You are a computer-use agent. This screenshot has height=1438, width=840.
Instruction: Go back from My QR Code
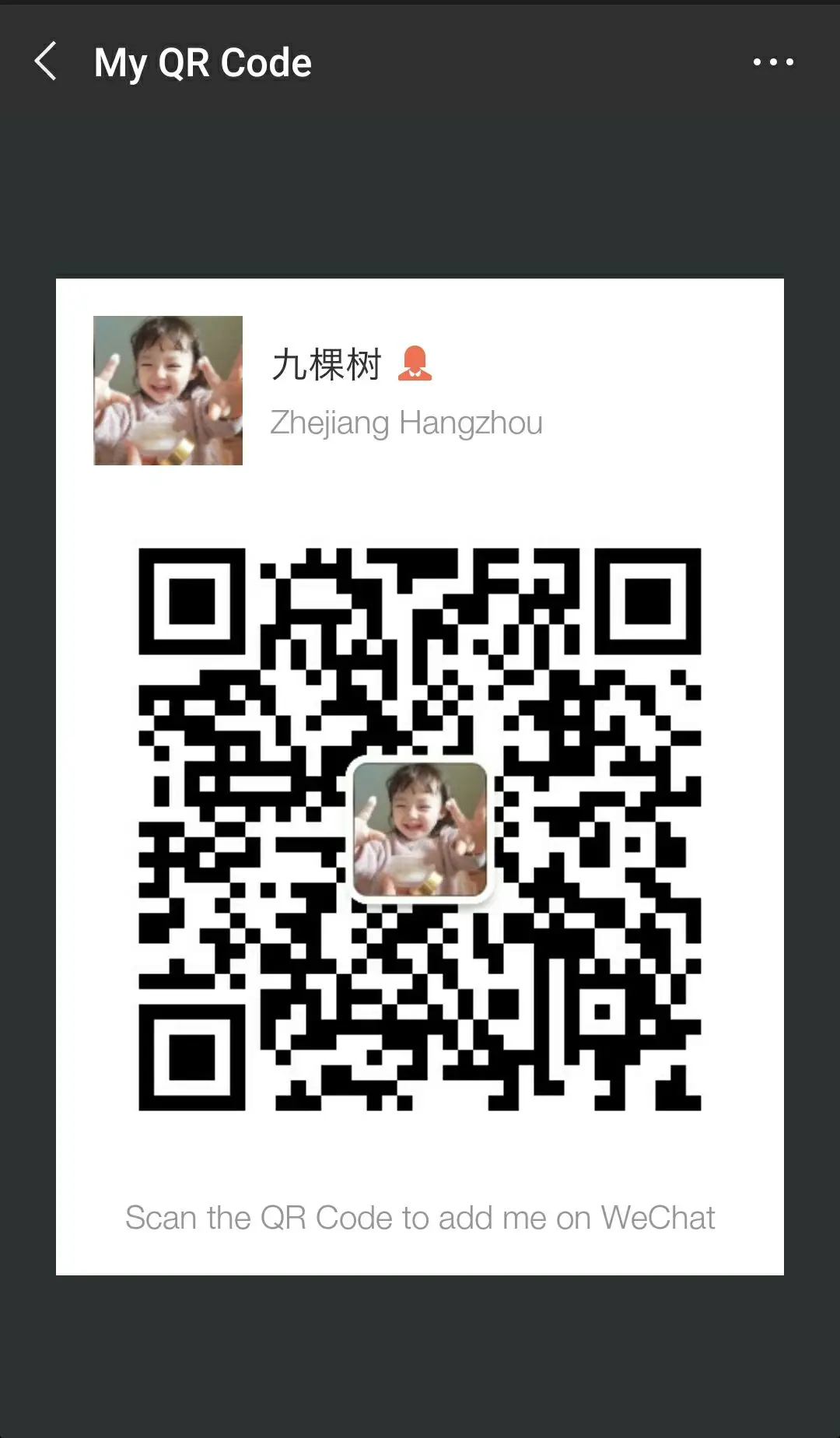[x=46, y=61]
